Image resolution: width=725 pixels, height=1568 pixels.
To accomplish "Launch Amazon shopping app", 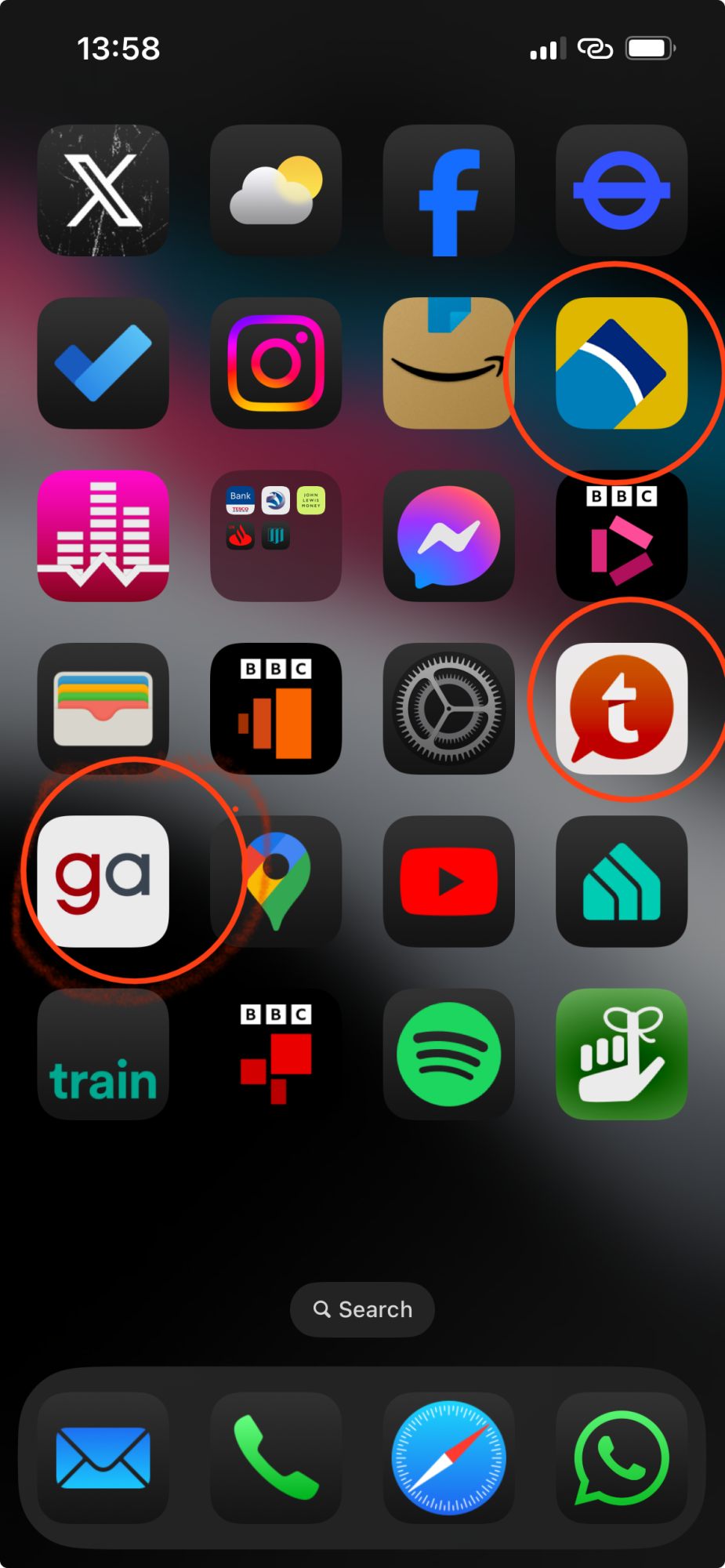I will (x=448, y=363).
